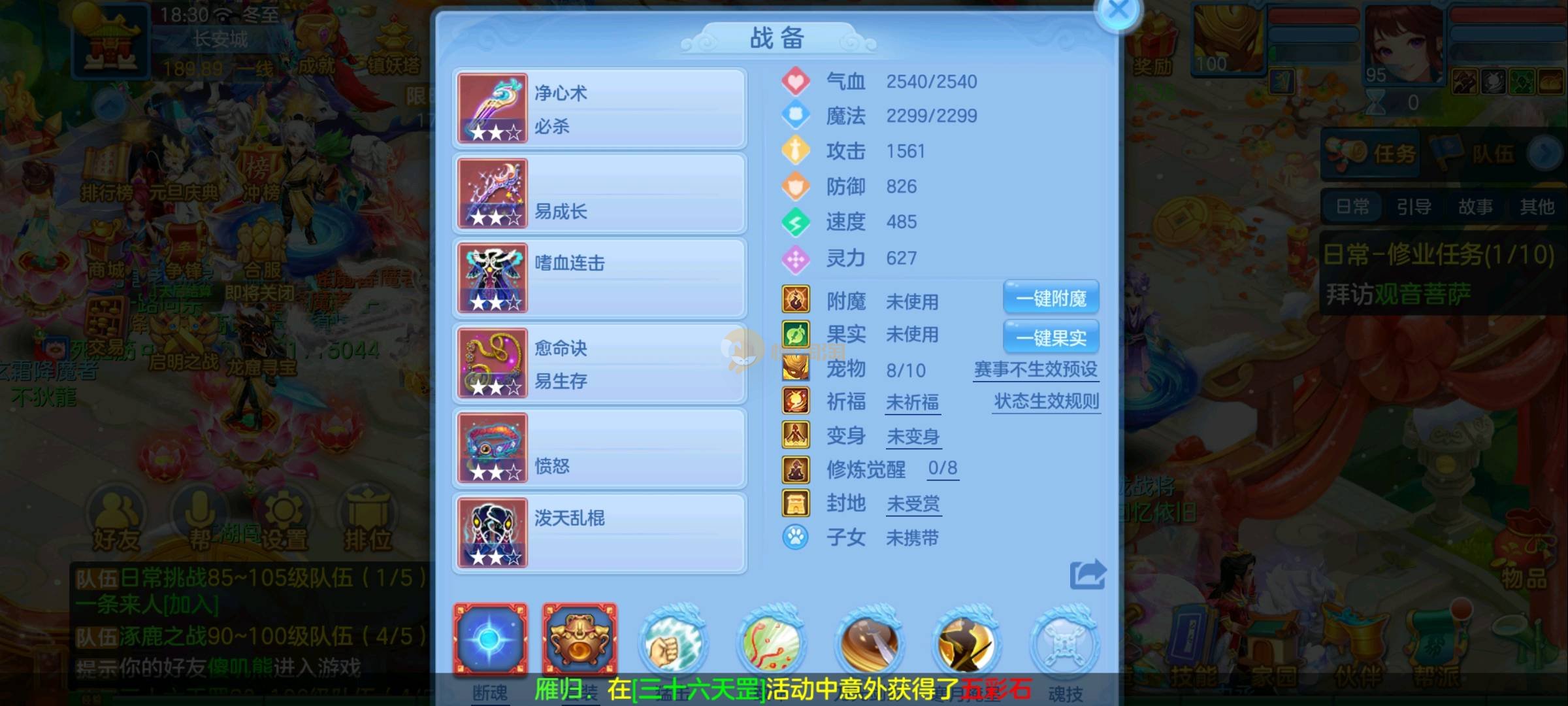The width and height of the screenshot is (1568, 706).
Task: Share the battle preparation panel
Action: pos(1088,575)
